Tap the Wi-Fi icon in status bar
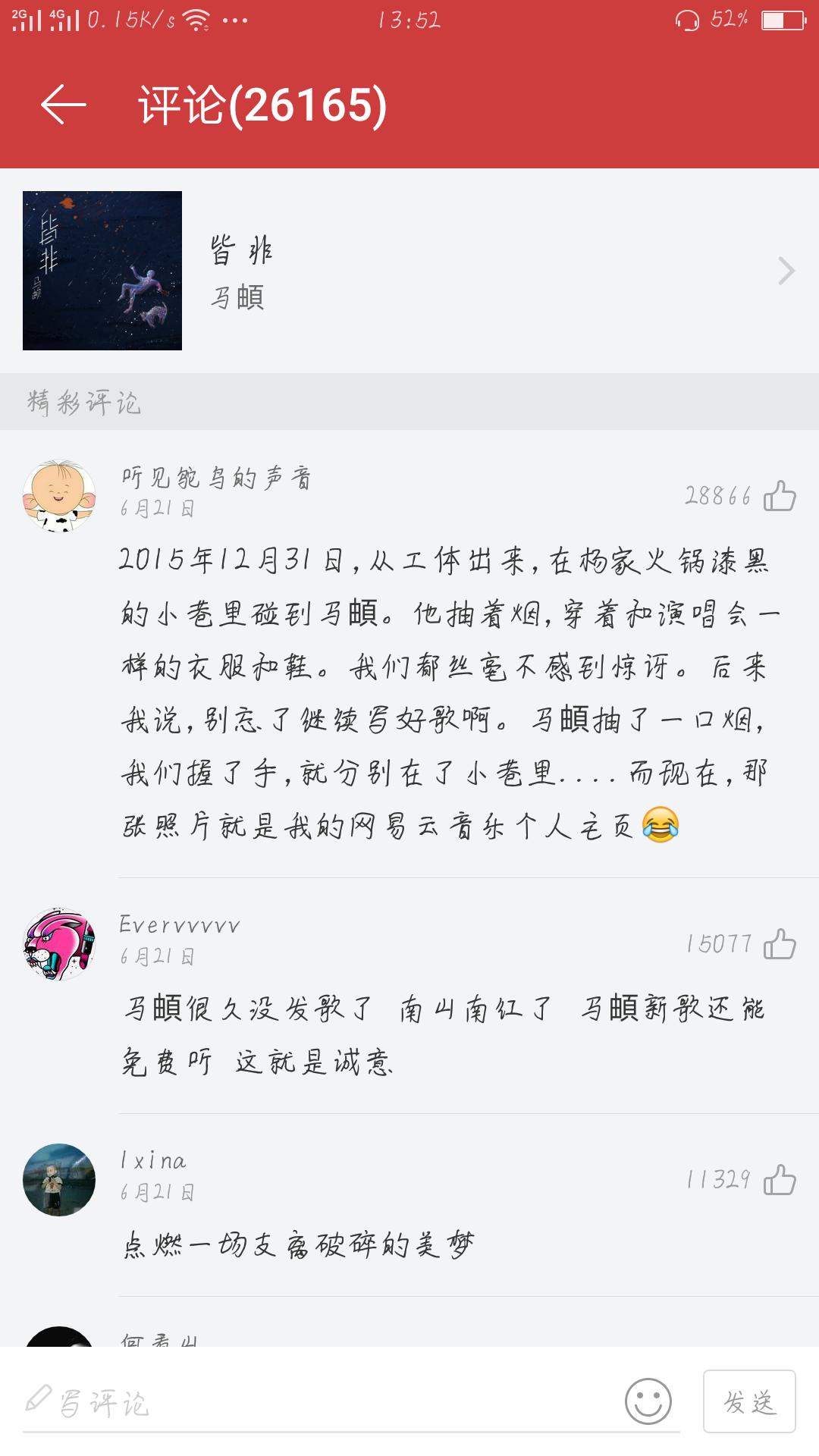The image size is (819, 1456). click(197, 19)
